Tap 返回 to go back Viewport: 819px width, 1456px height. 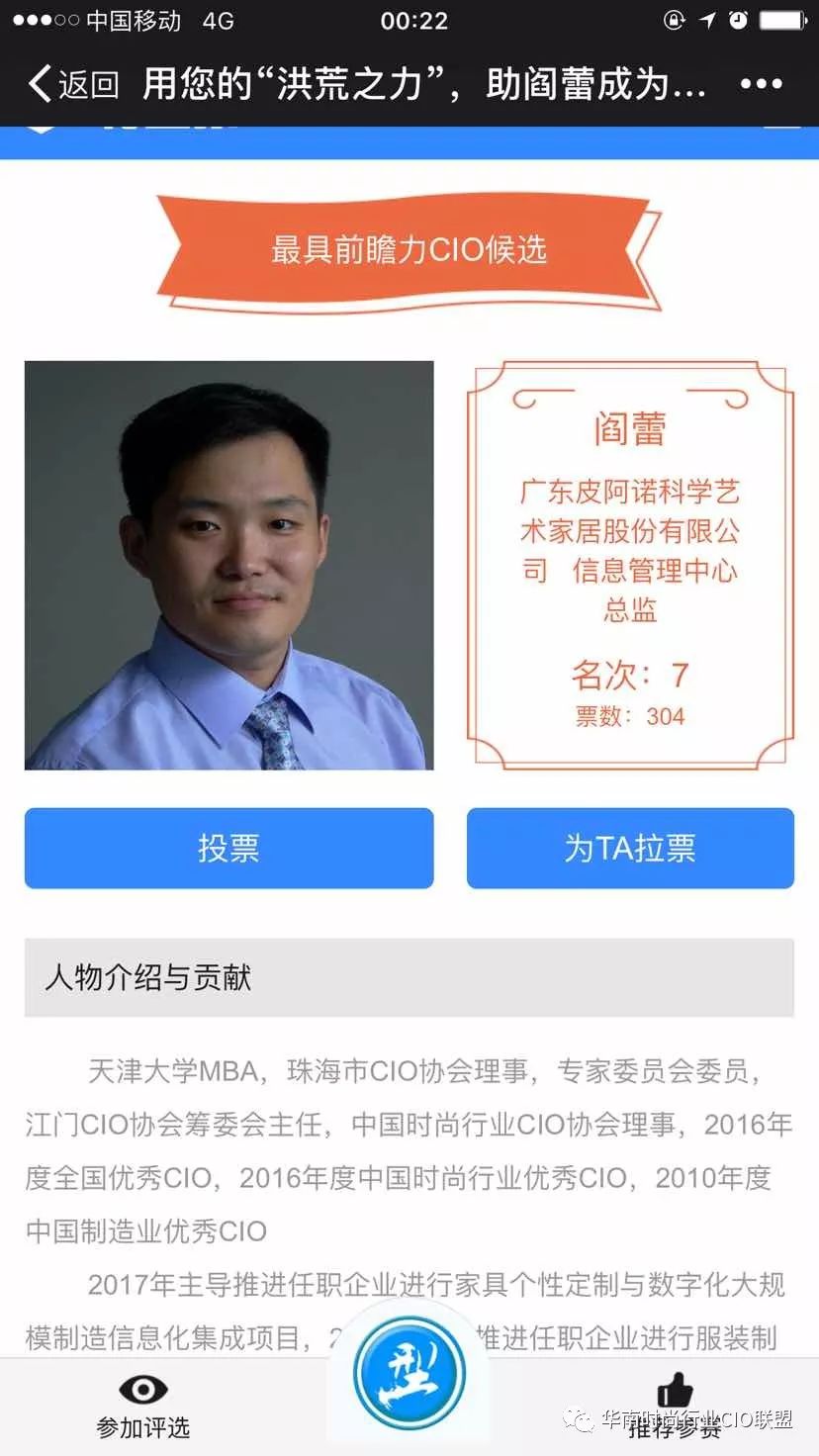(x=73, y=84)
